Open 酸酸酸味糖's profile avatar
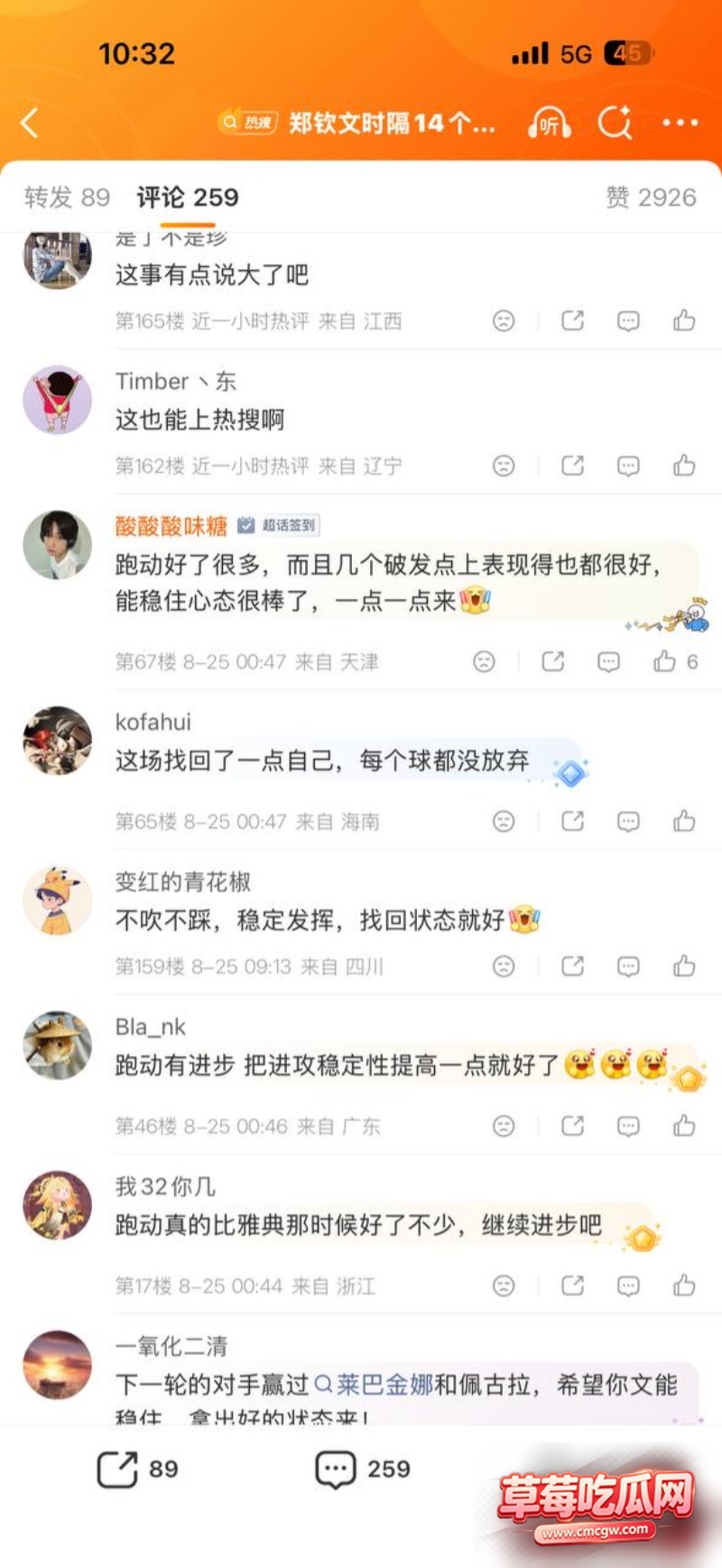This screenshot has height=1568, width=722. point(57,545)
